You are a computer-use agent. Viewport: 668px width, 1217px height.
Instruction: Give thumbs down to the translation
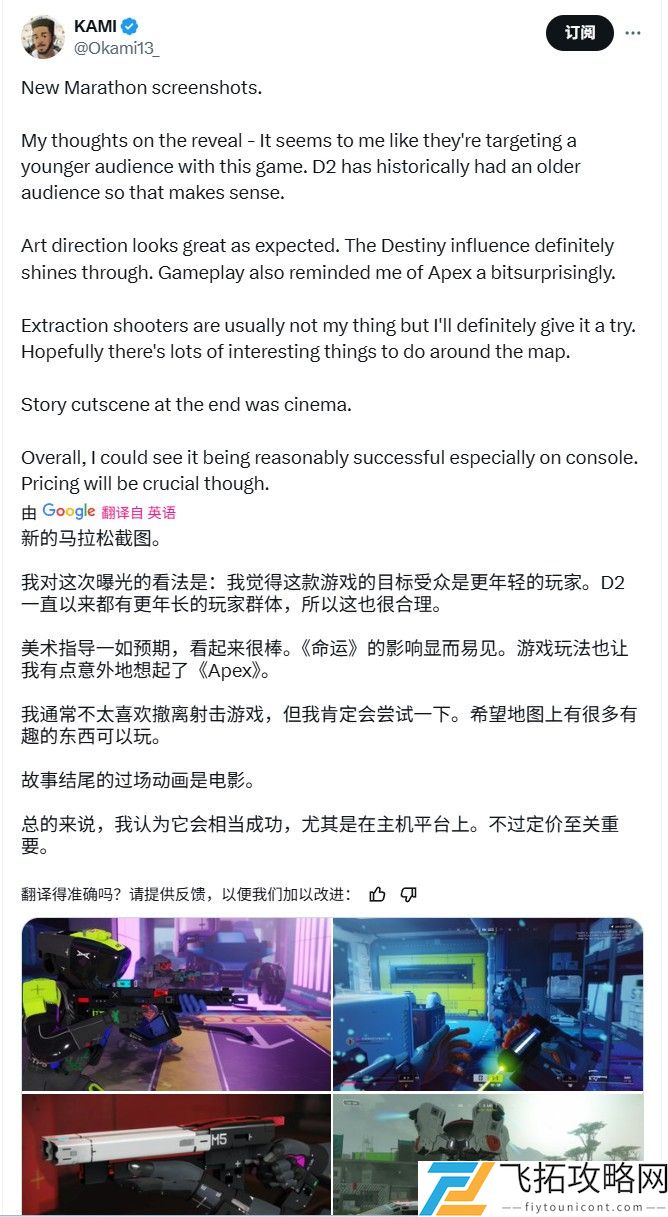tap(408, 894)
